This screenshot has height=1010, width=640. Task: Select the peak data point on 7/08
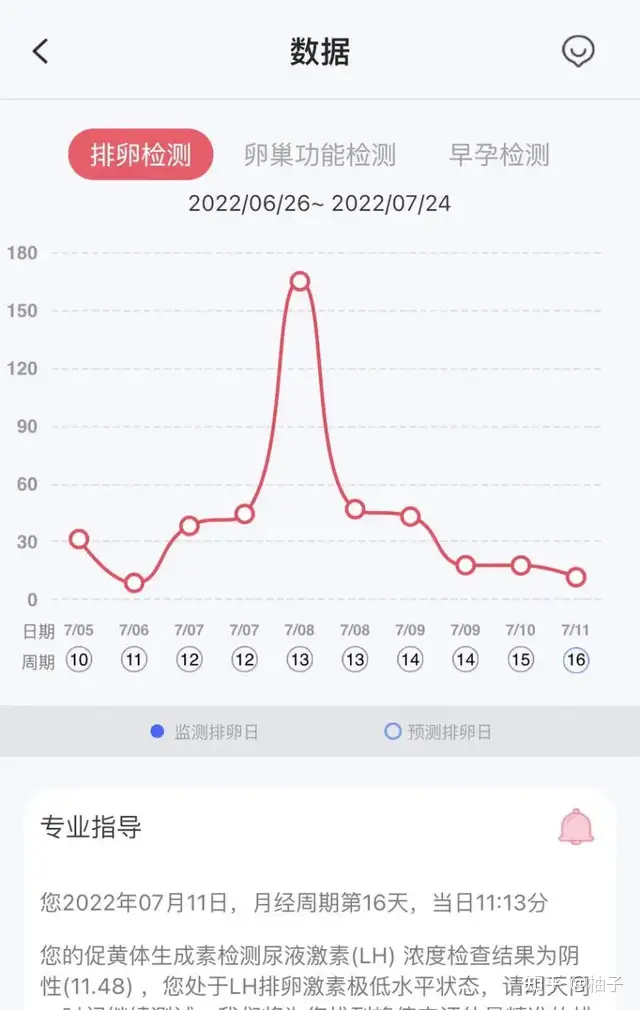[299, 281]
